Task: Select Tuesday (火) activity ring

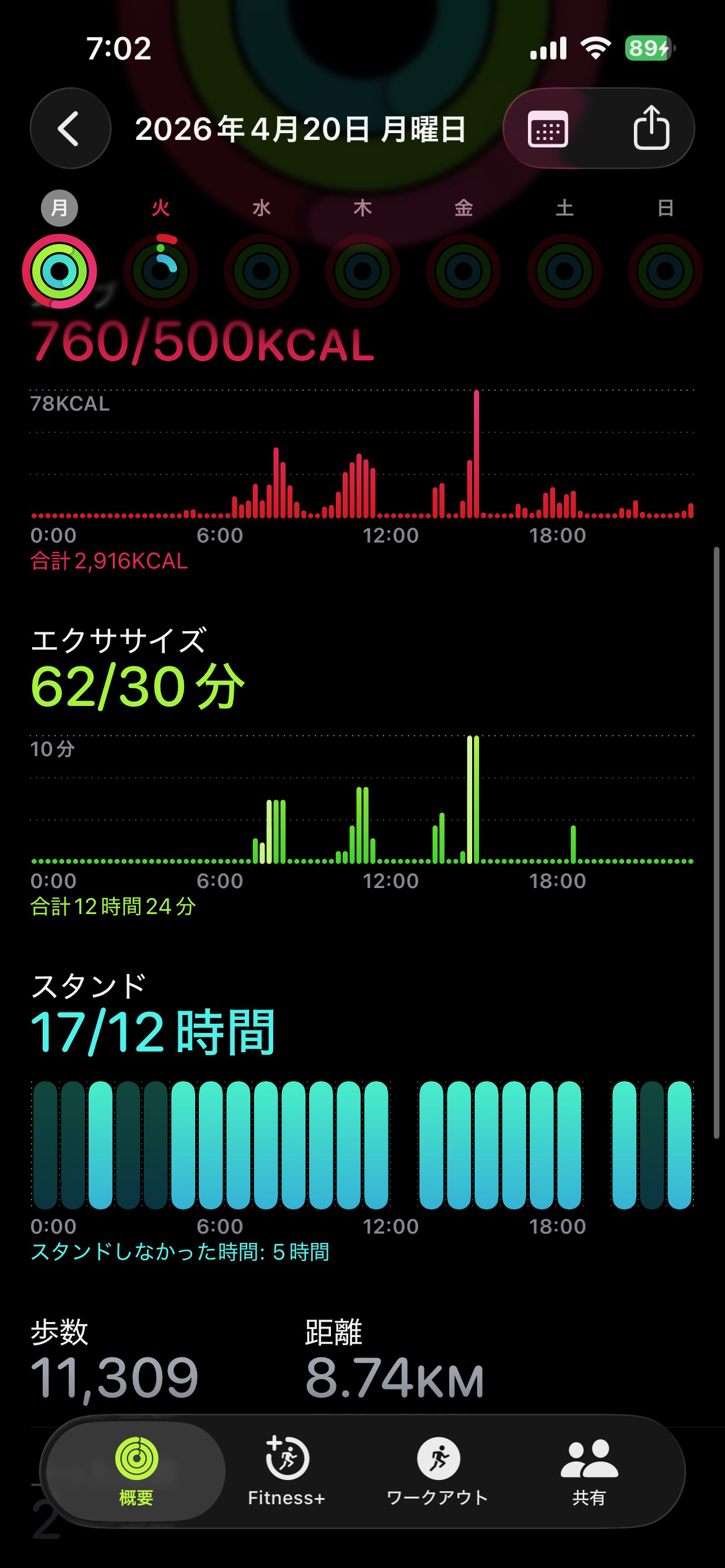Action: (160, 271)
